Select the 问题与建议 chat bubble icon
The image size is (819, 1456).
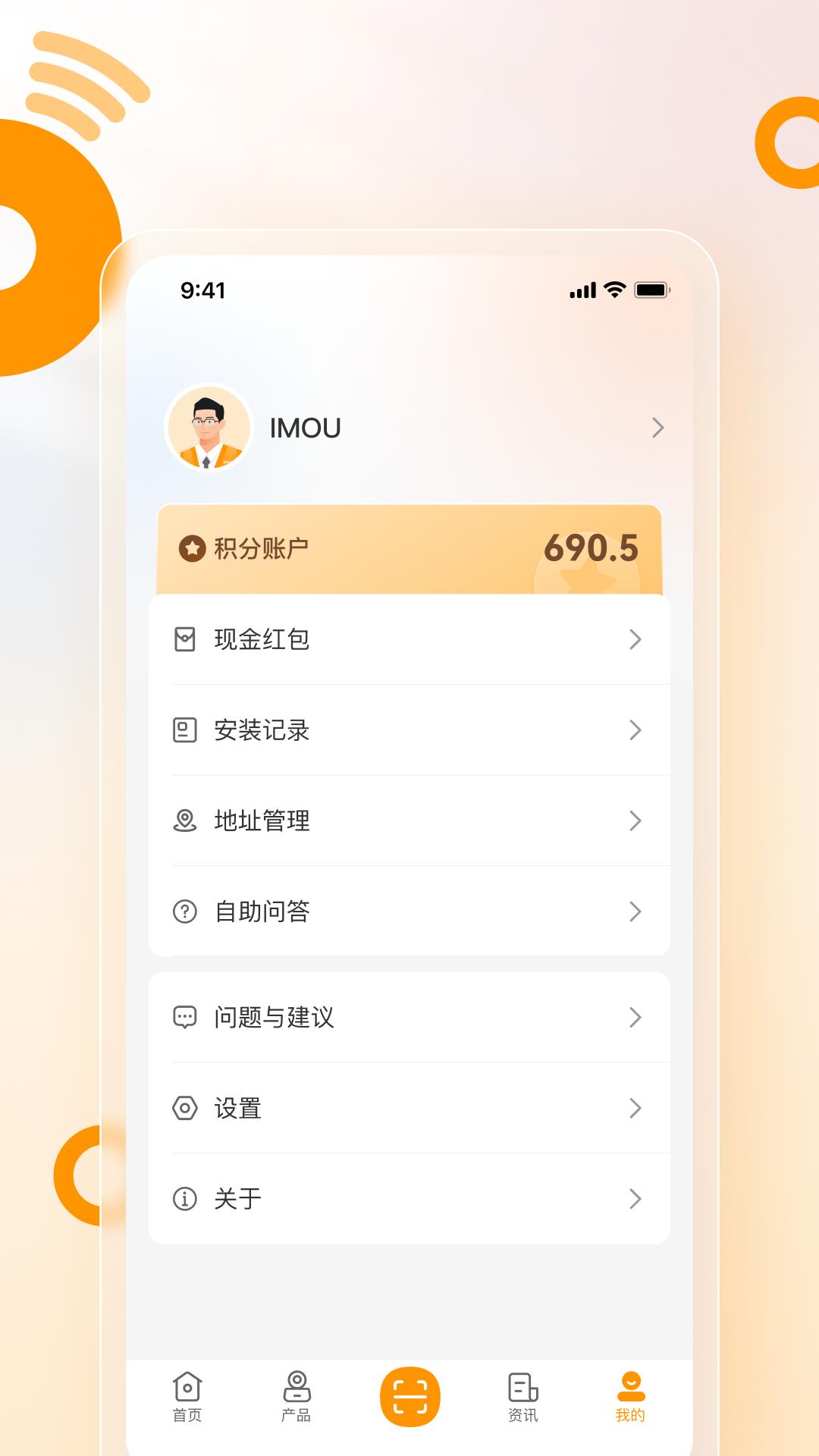(x=184, y=1018)
